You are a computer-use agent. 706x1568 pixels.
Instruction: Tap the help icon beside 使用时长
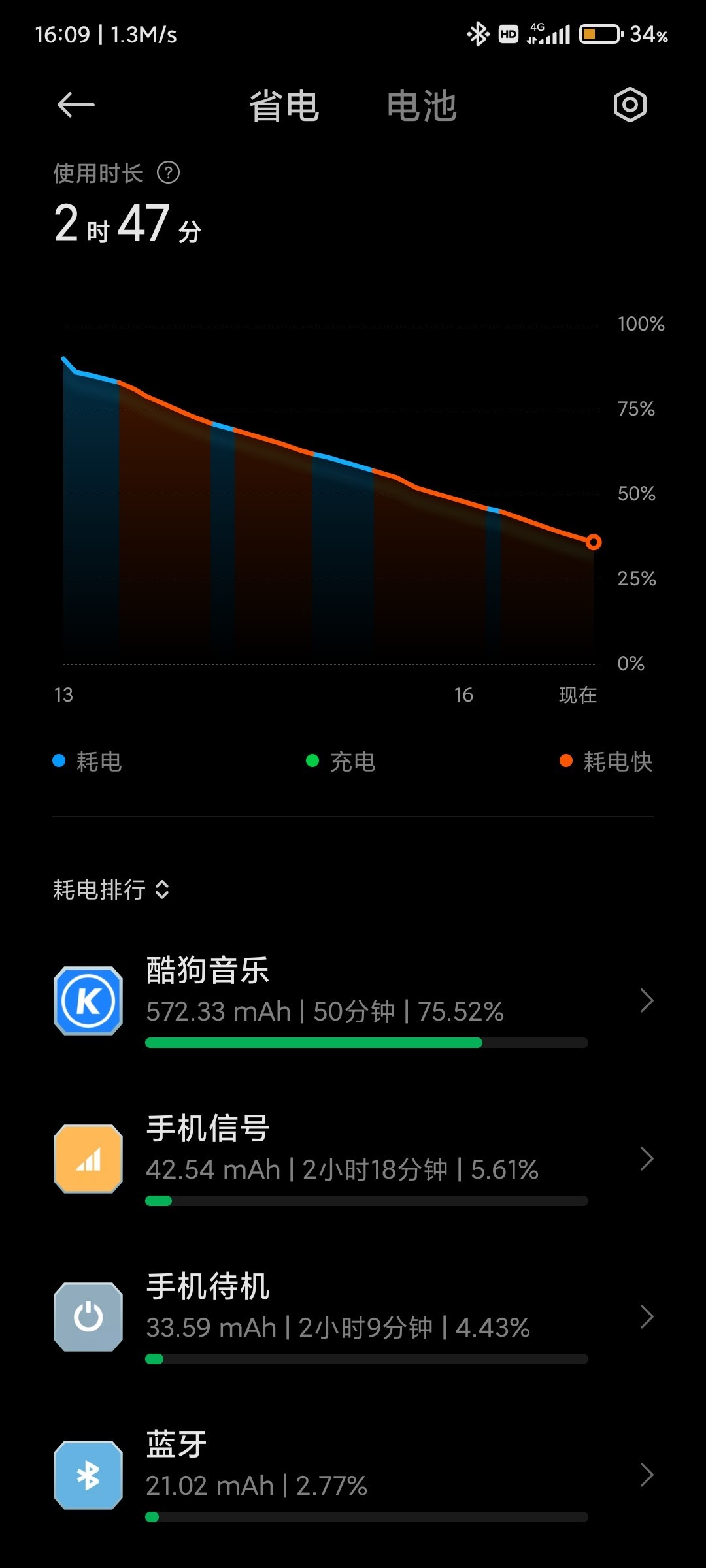coord(169,173)
